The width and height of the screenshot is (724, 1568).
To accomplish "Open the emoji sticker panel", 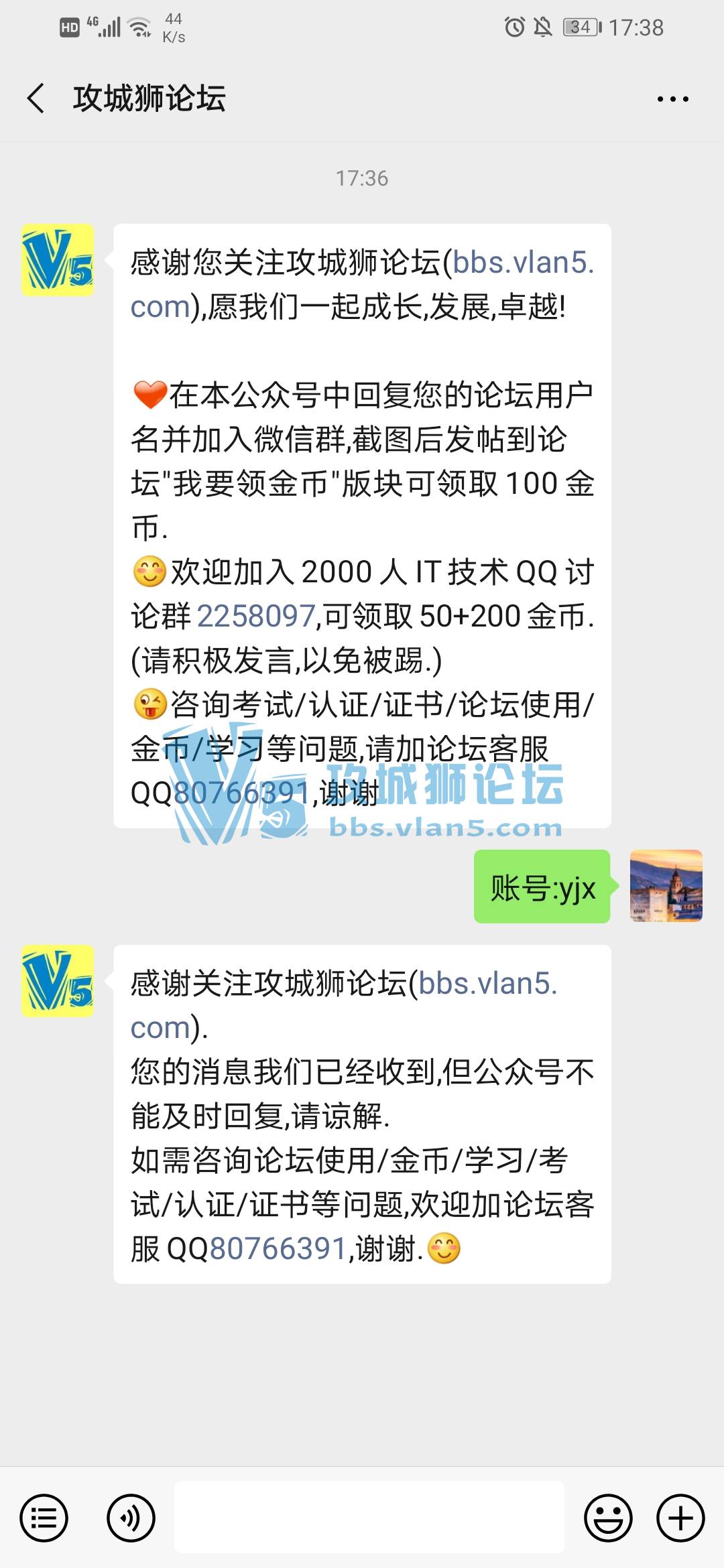I will click(608, 1518).
